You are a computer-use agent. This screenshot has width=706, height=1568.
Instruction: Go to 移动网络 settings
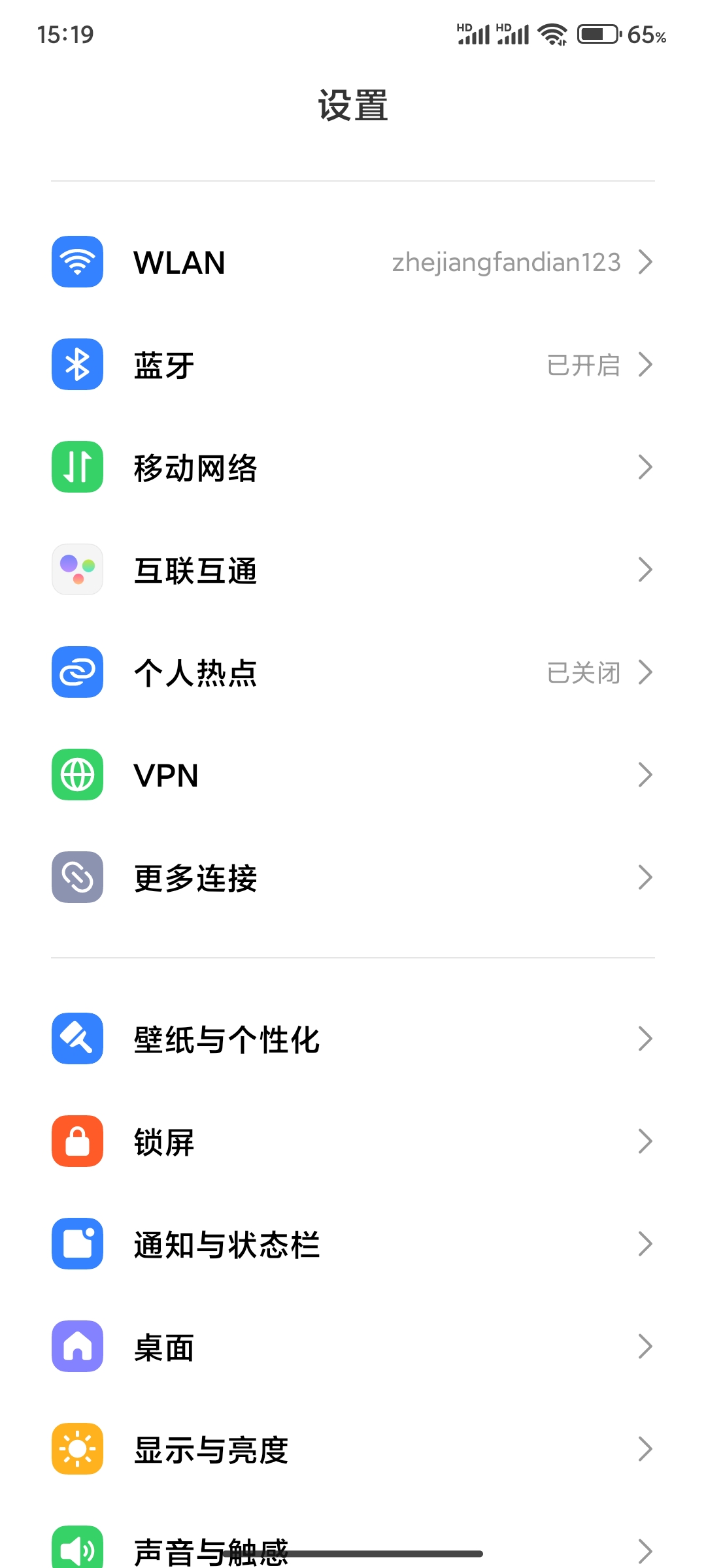coord(353,467)
